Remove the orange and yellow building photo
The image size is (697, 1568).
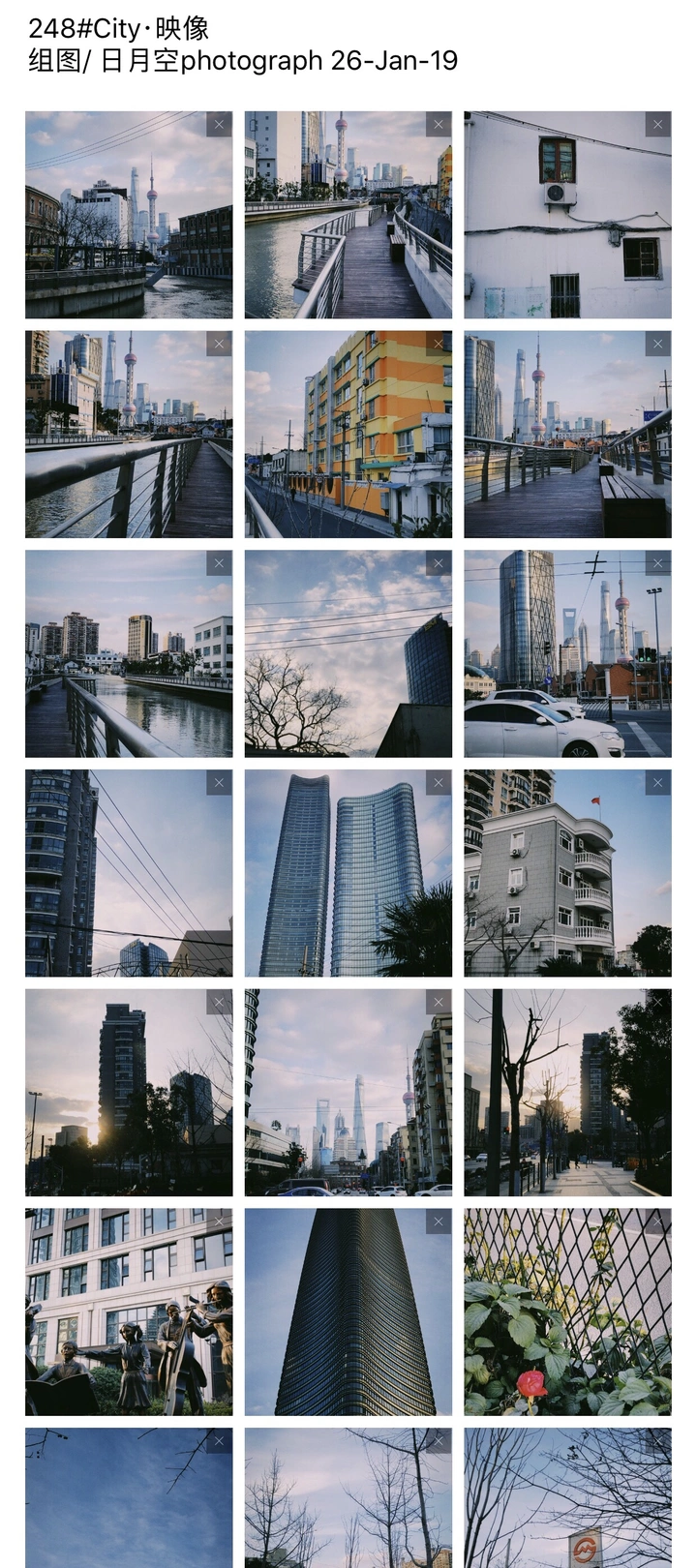[439, 344]
